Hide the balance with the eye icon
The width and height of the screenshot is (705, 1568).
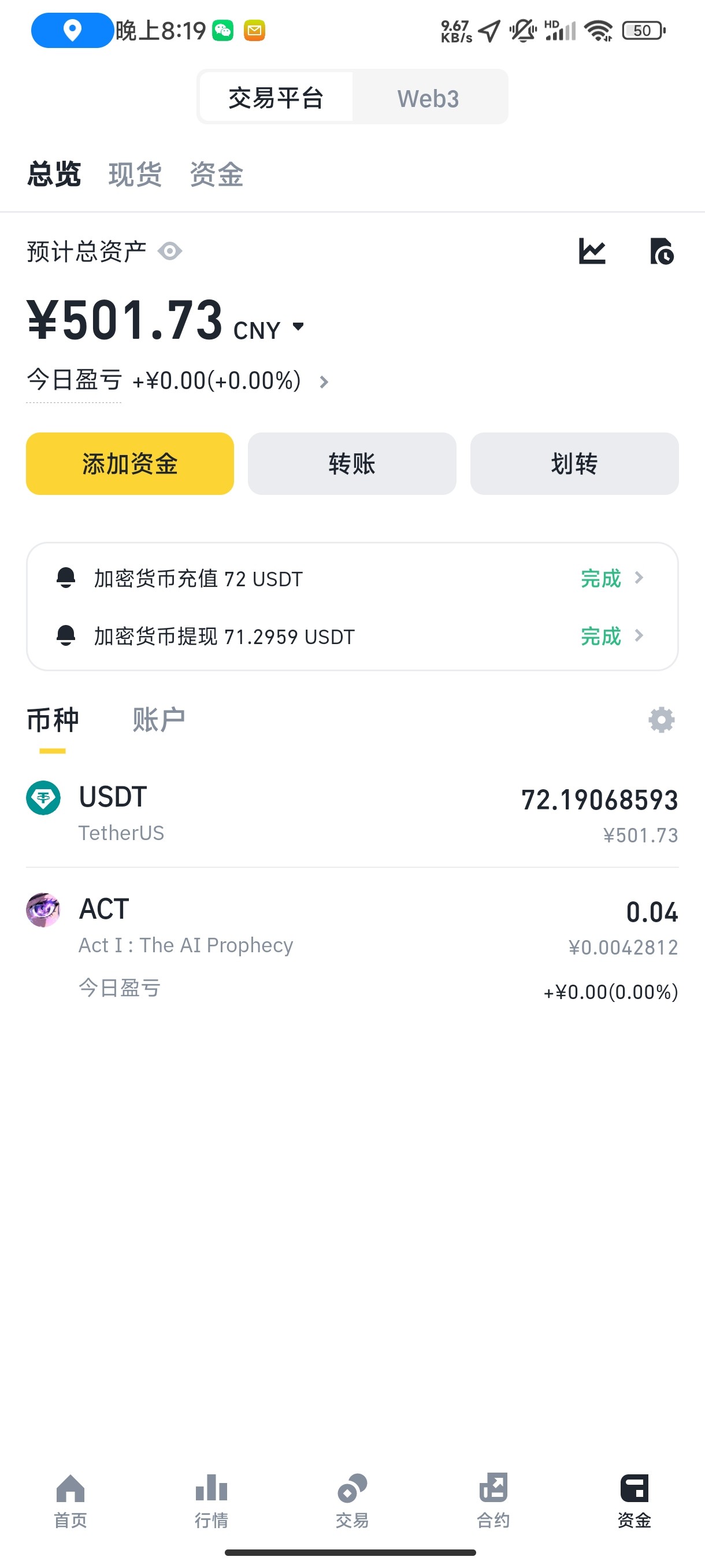(170, 251)
